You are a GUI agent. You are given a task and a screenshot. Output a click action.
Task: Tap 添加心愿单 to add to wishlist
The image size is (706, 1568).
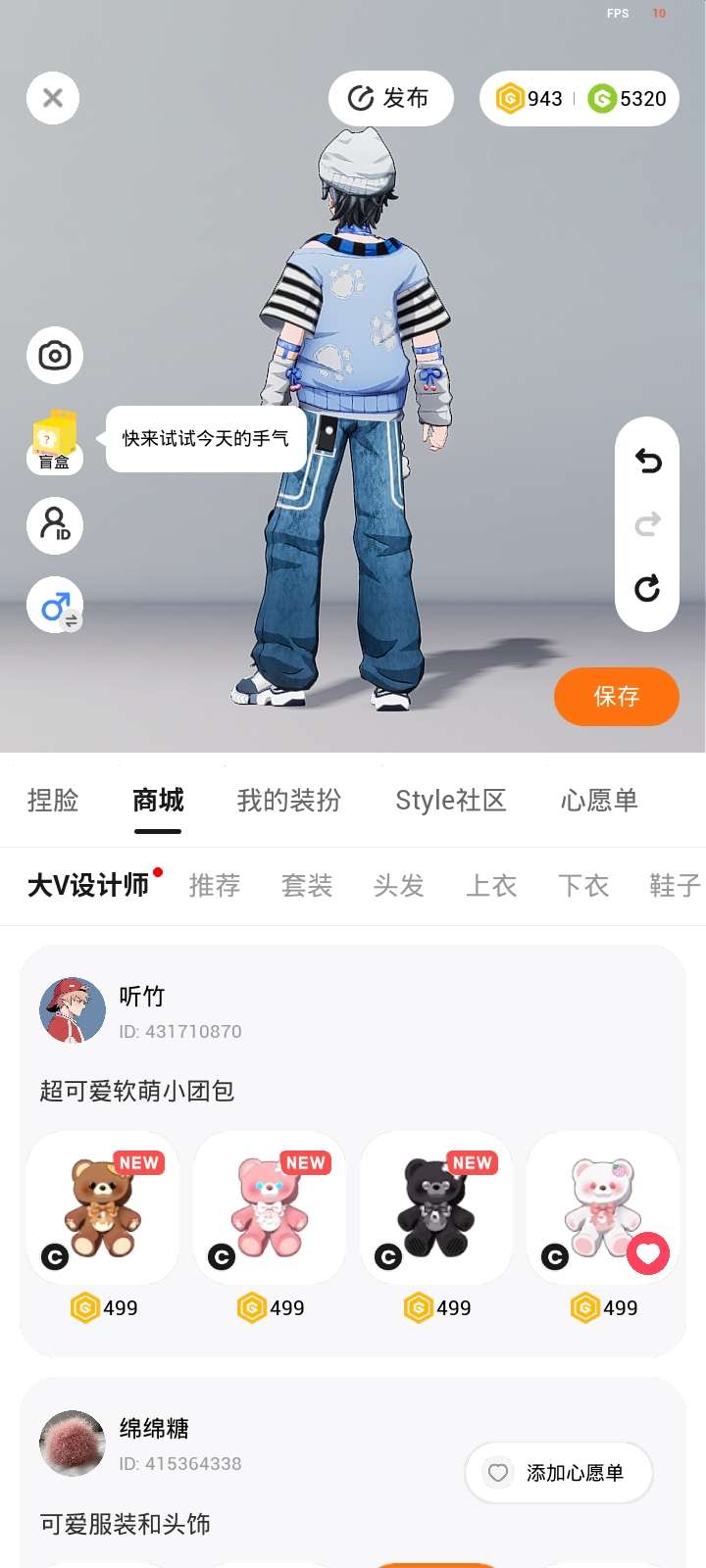[x=559, y=1472]
